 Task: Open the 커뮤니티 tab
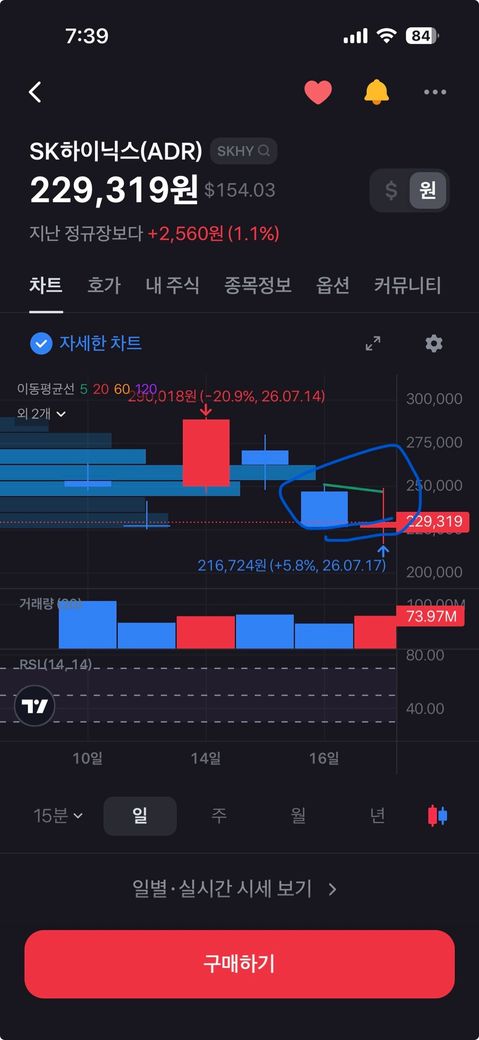pyautogui.click(x=407, y=286)
